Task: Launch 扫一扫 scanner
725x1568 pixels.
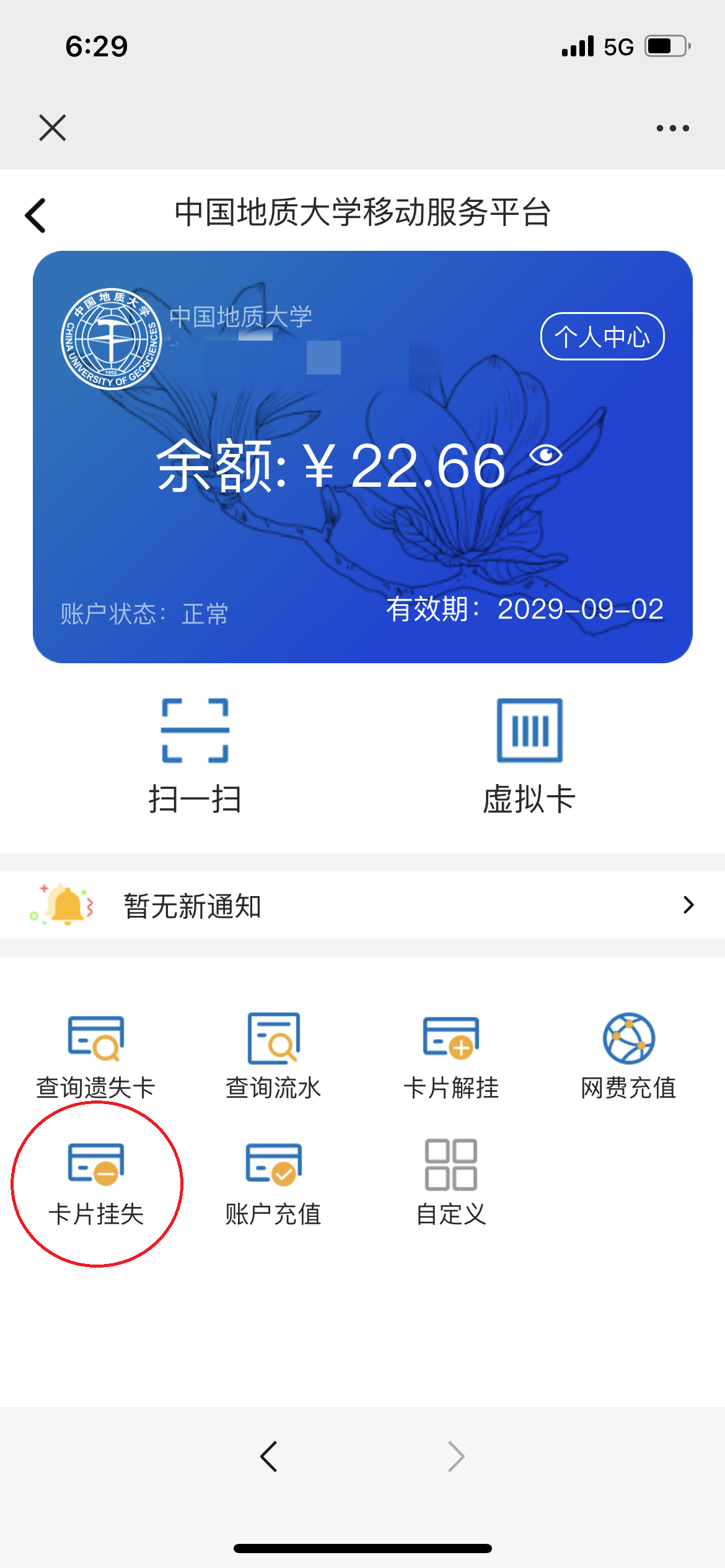Action: pyautogui.click(x=195, y=755)
